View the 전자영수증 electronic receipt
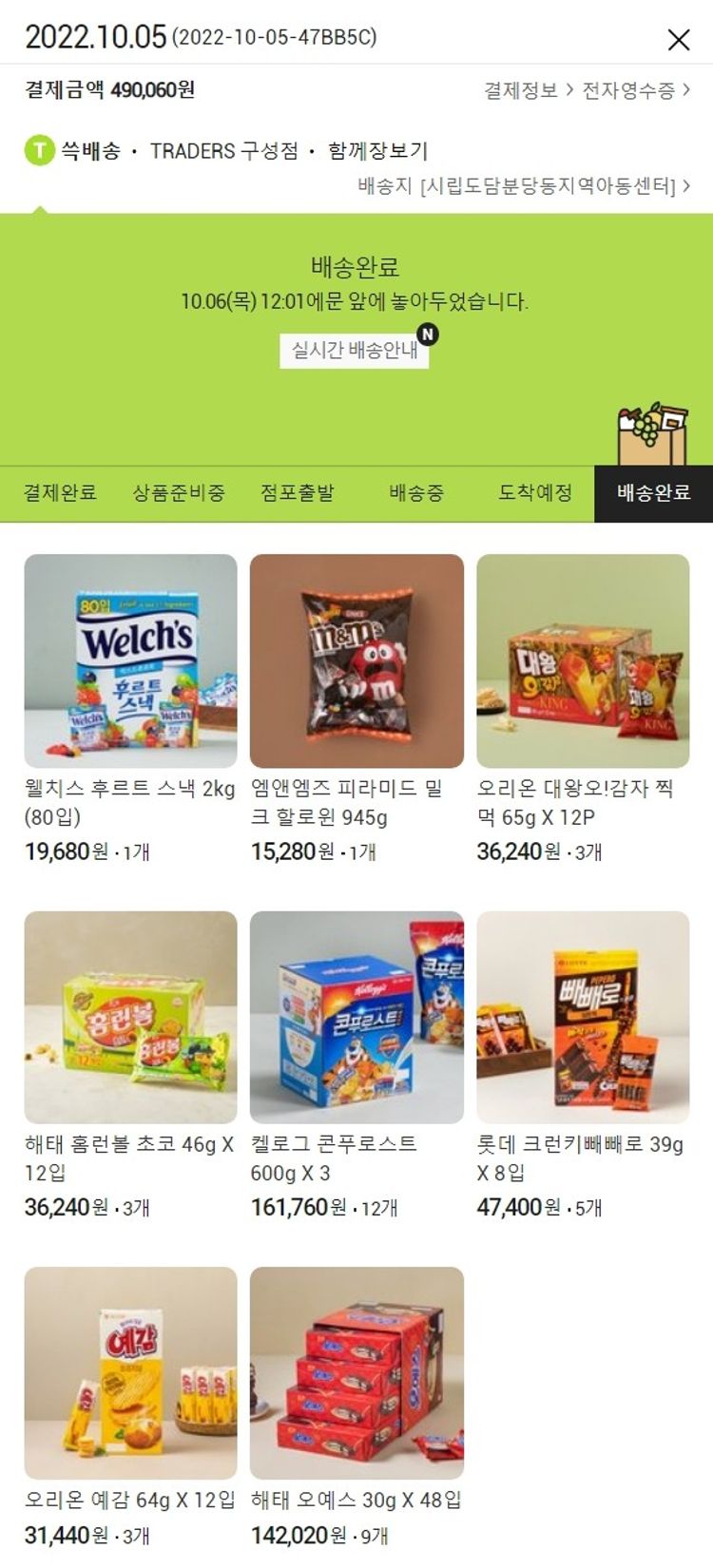The image size is (713, 1568). (635, 90)
